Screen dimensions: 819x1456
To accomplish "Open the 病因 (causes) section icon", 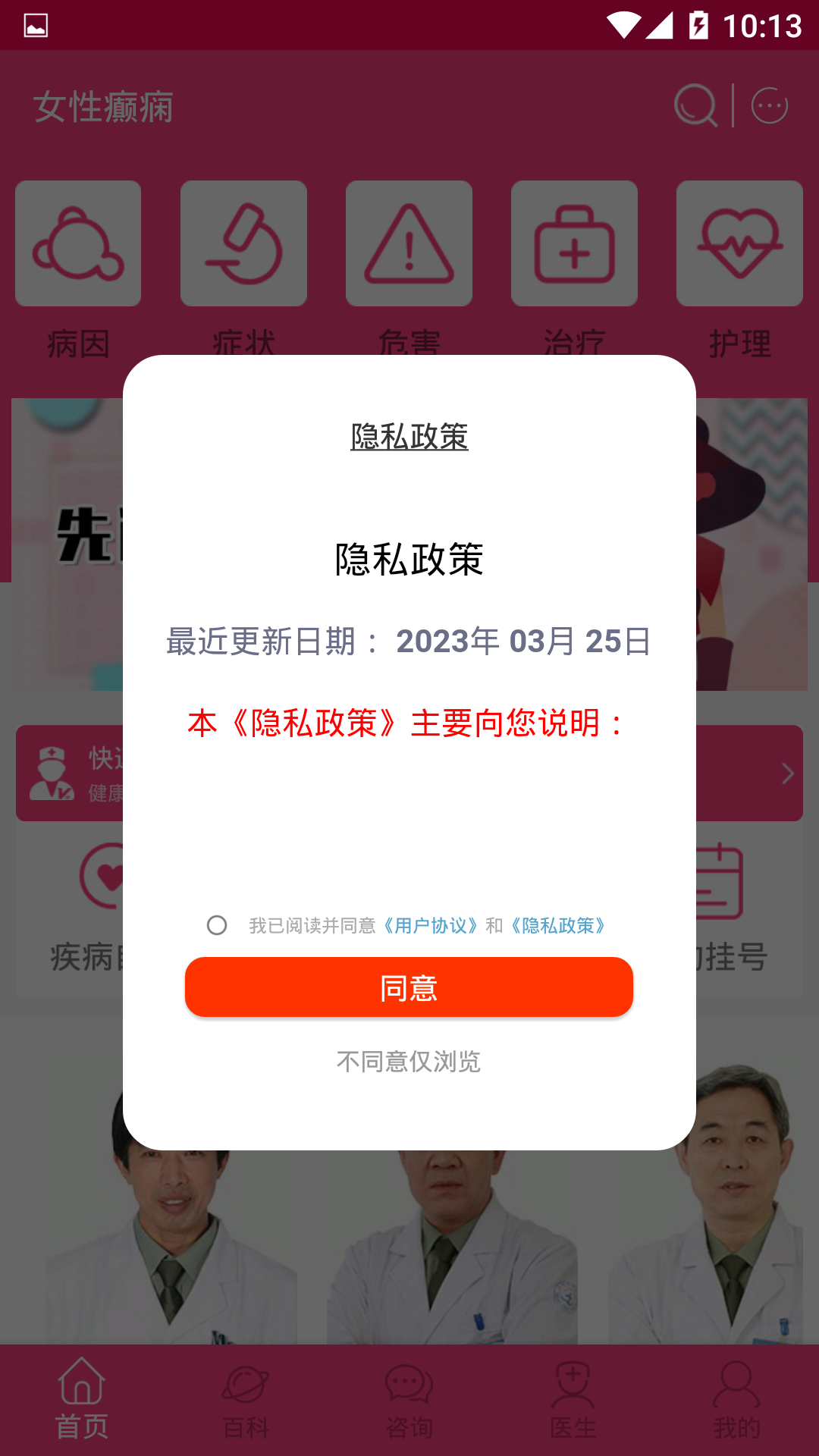I will (x=78, y=243).
